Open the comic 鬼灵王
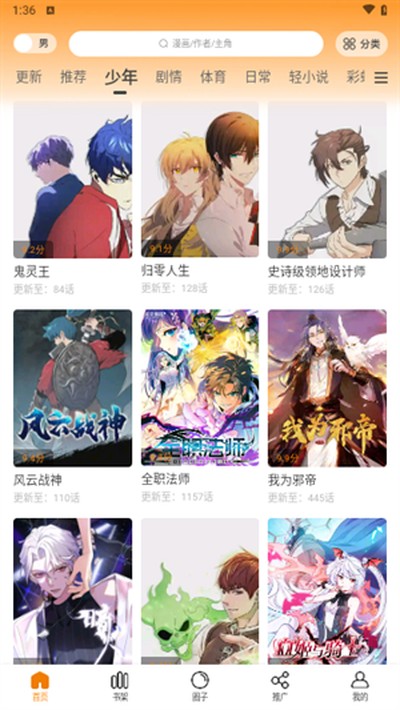 click(x=72, y=198)
